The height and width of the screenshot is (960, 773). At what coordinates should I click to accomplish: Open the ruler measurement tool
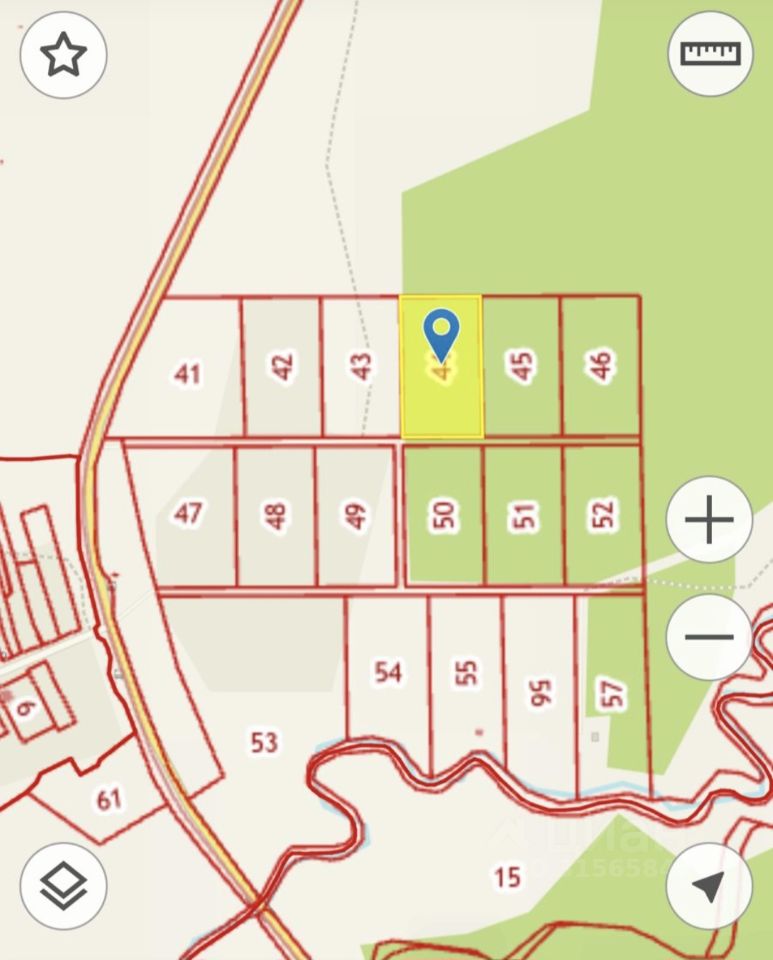(x=709, y=54)
